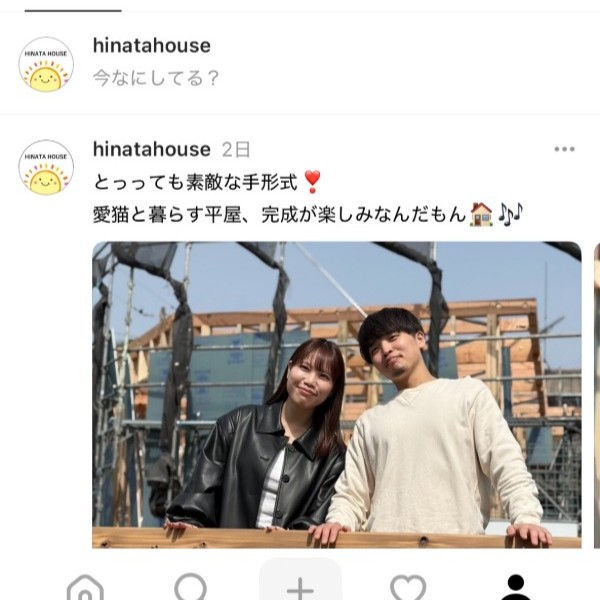Open the couple photo in the post
This screenshot has width=600, height=600.
coord(336,395)
